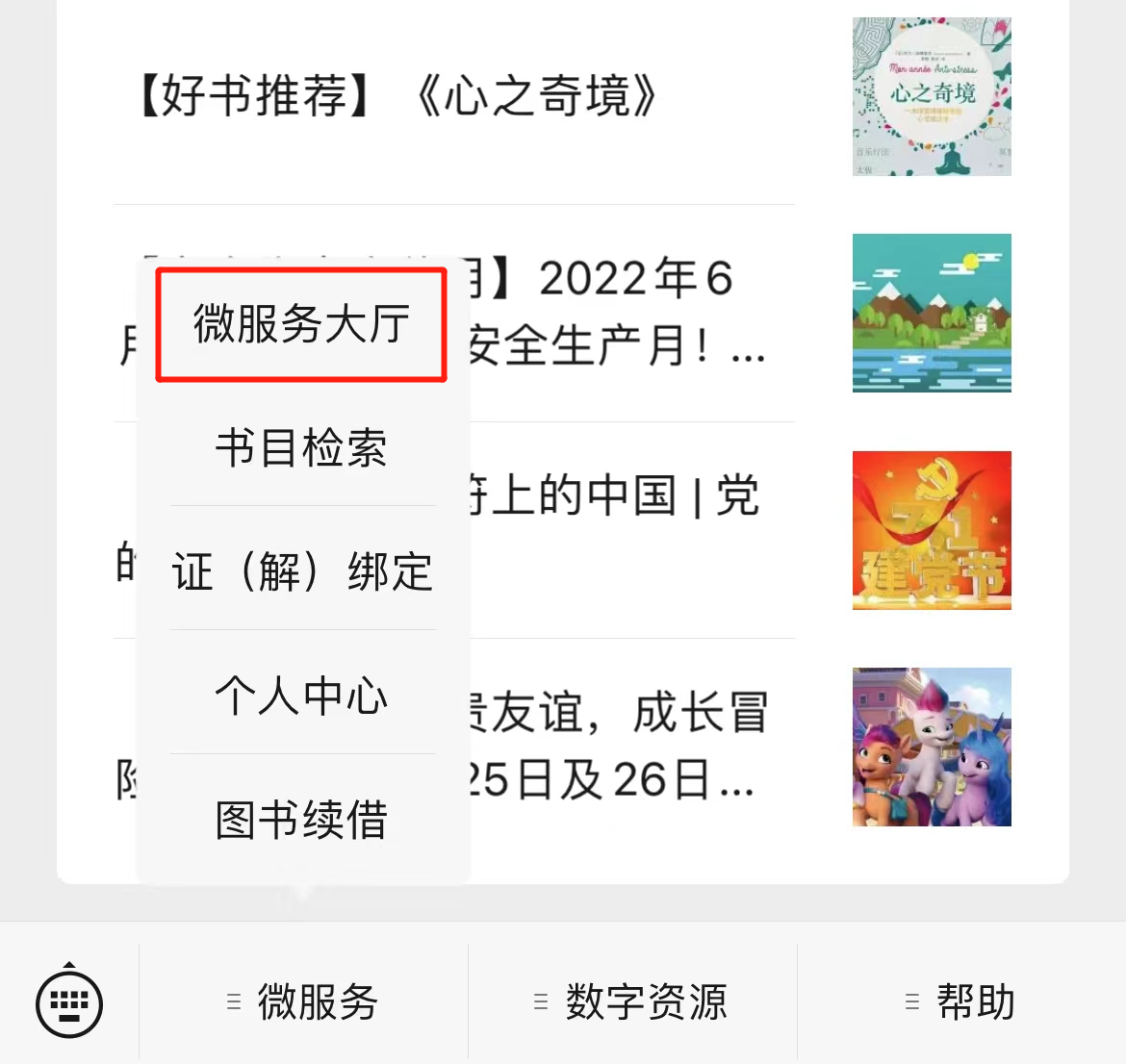Select 书目检索 in the popup menu

click(301, 448)
